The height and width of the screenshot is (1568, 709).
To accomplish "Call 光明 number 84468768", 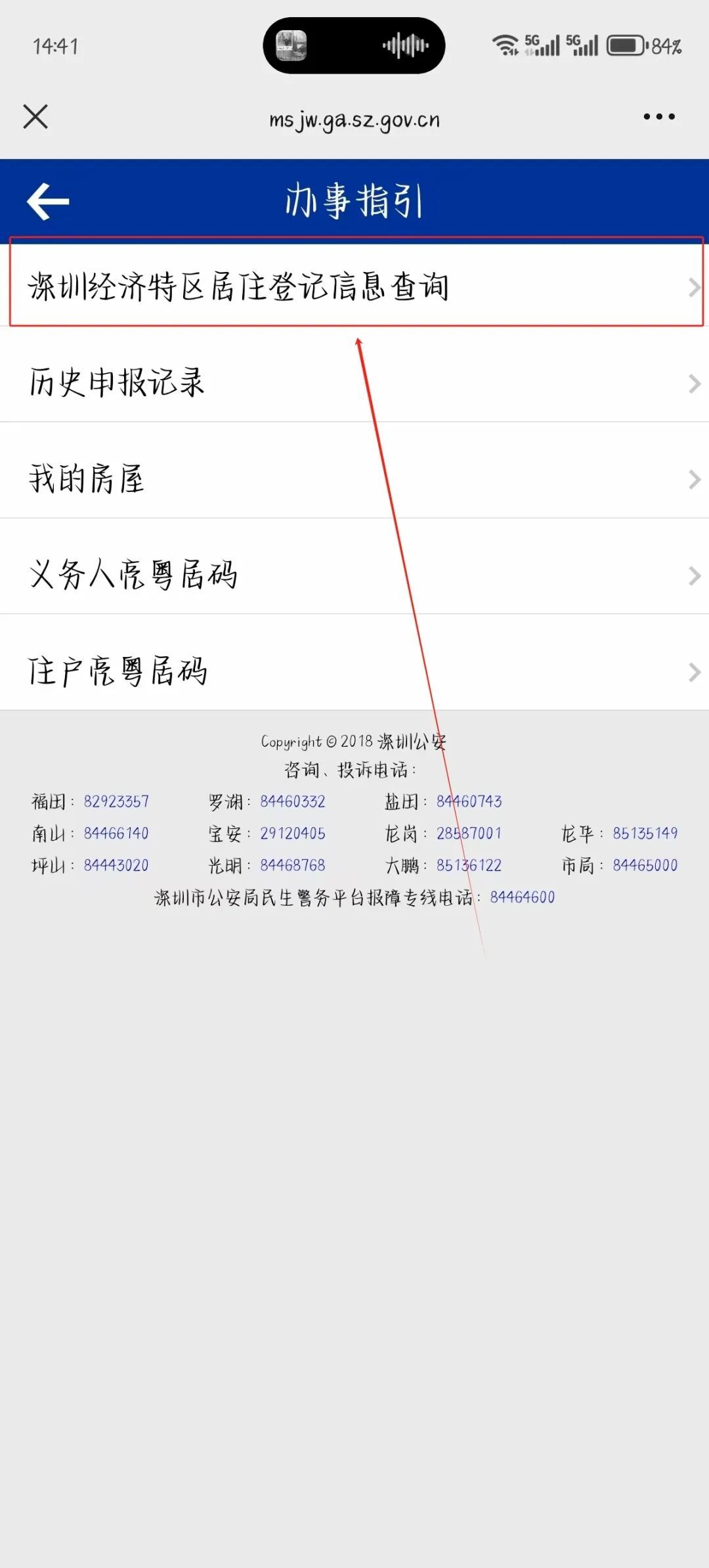I will pyautogui.click(x=293, y=865).
